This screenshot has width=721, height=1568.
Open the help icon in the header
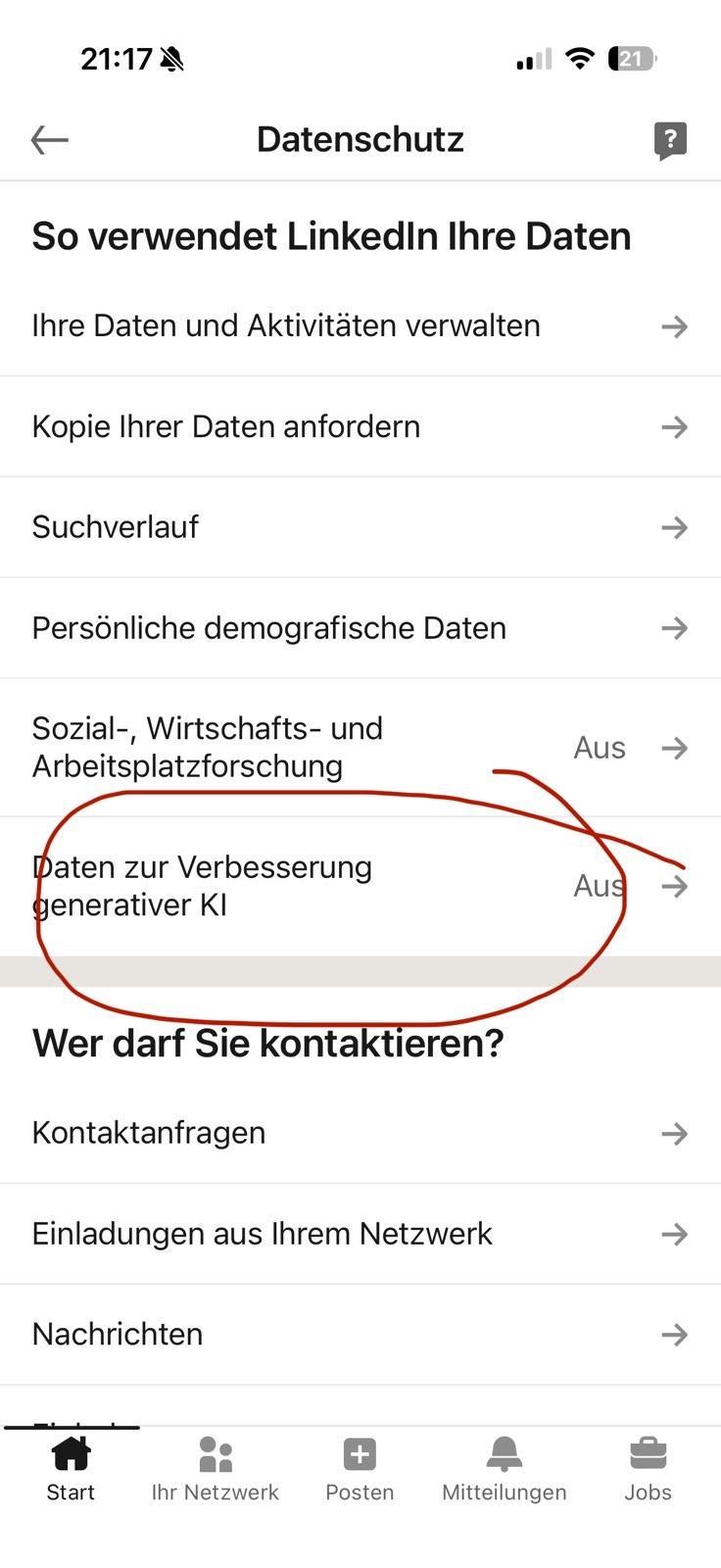tap(670, 140)
